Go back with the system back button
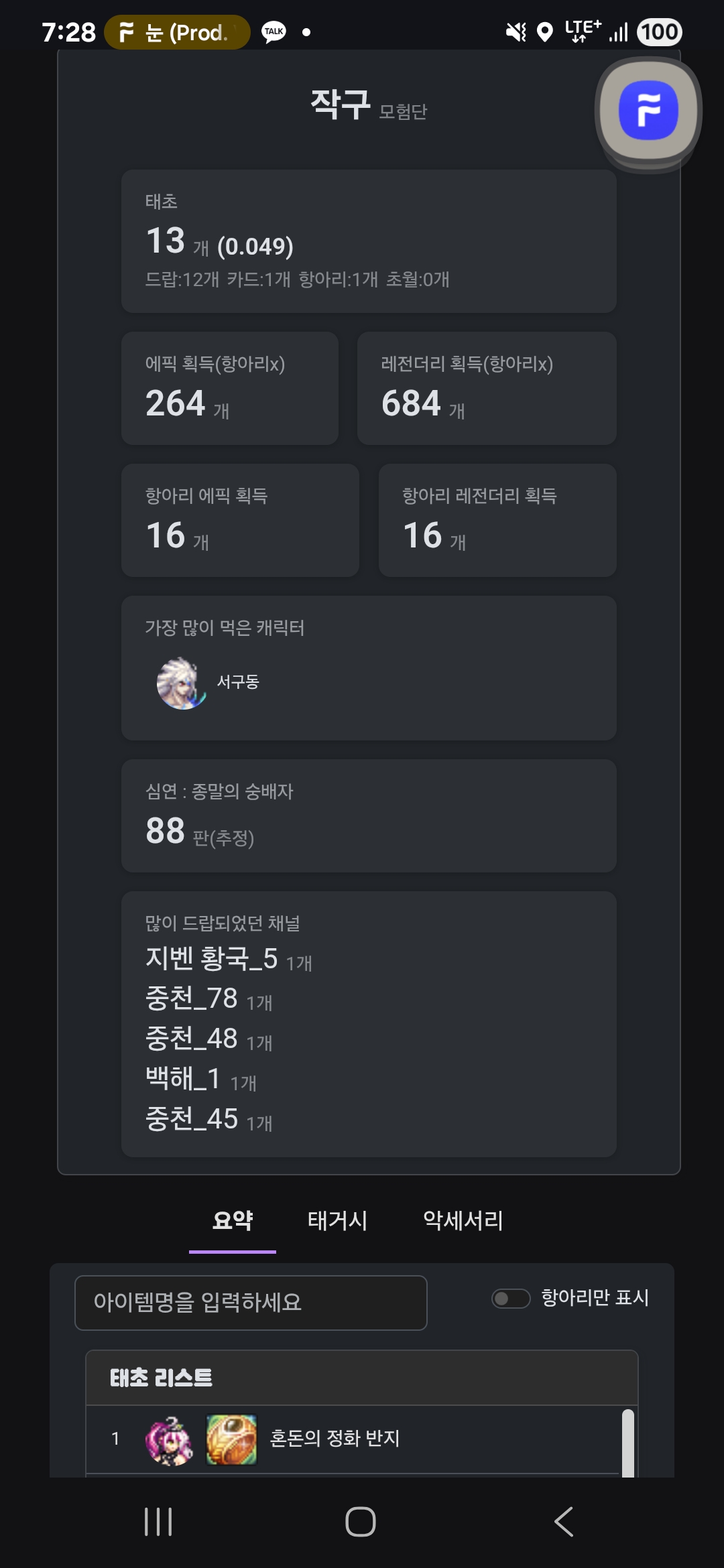The image size is (724, 1568). 564,1522
